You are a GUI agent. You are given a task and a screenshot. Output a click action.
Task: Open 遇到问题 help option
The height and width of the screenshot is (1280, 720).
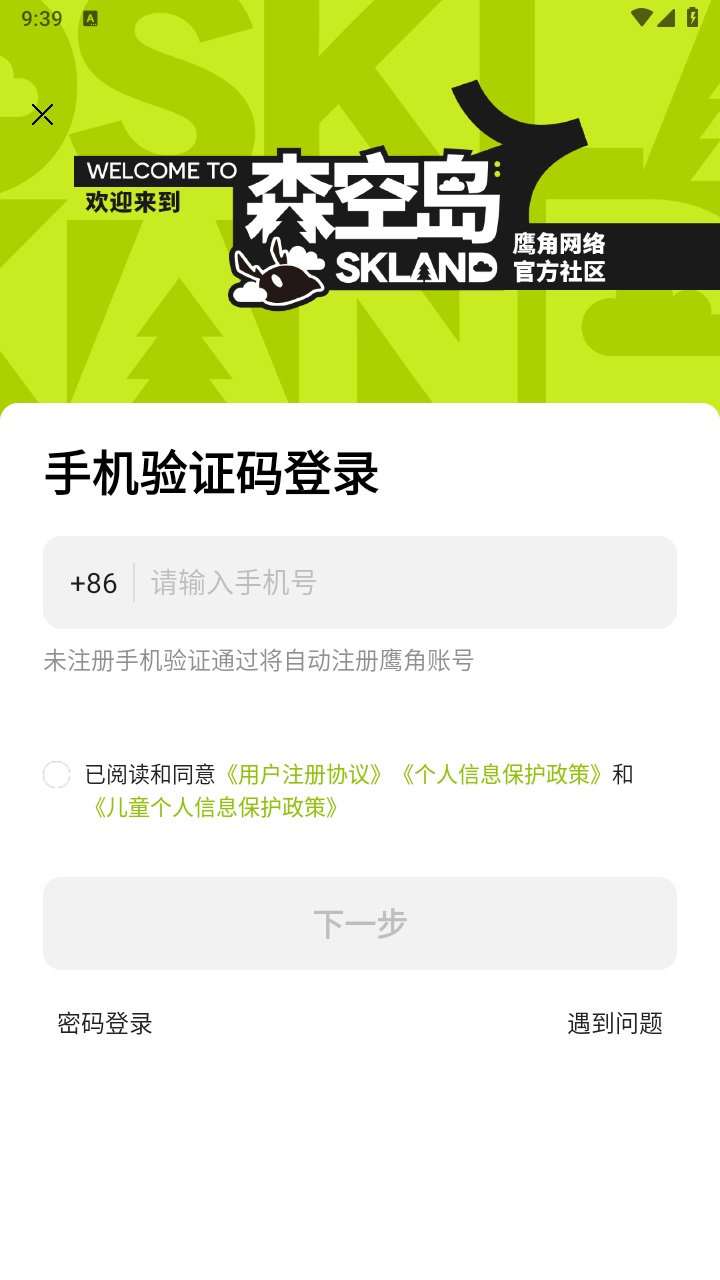[615, 1024]
